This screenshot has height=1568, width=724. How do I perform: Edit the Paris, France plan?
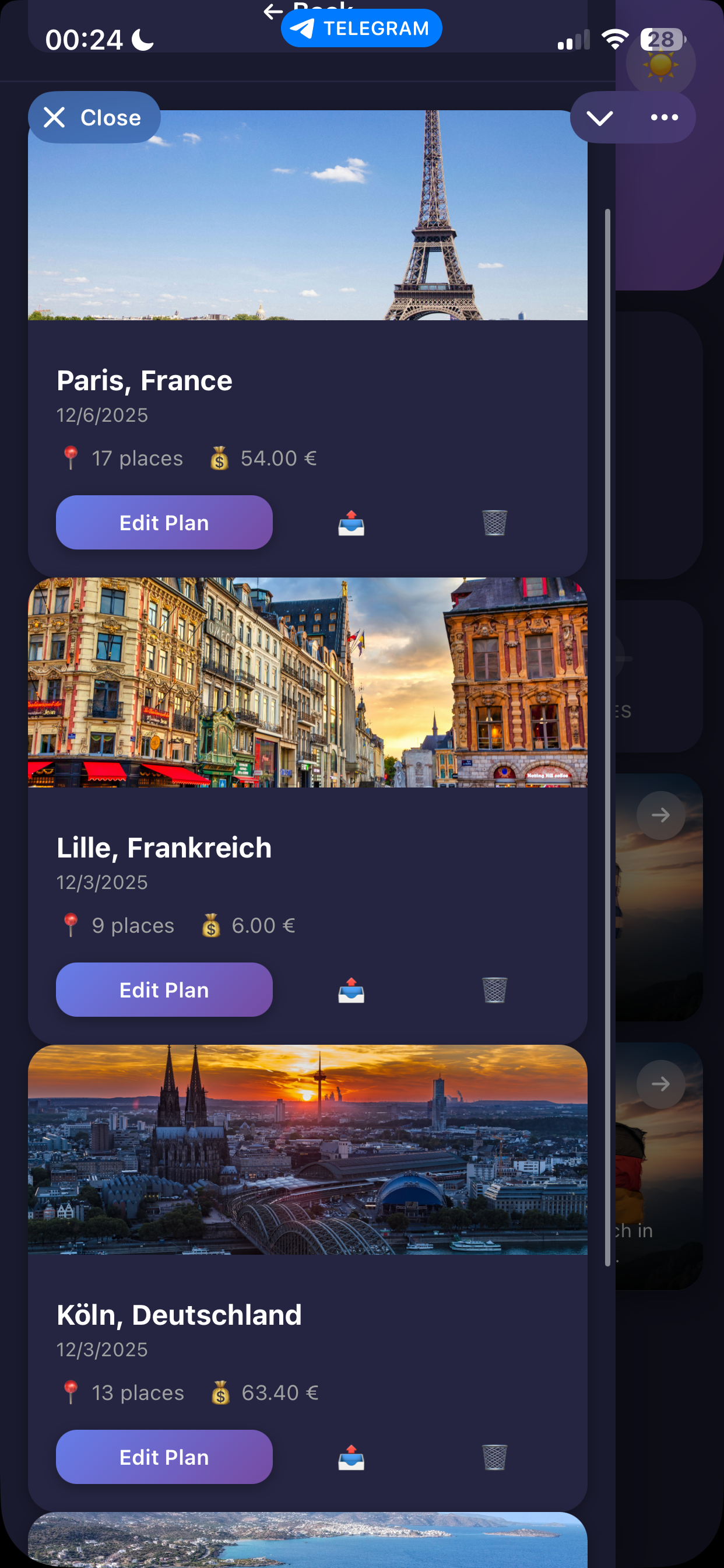click(x=164, y=522)
